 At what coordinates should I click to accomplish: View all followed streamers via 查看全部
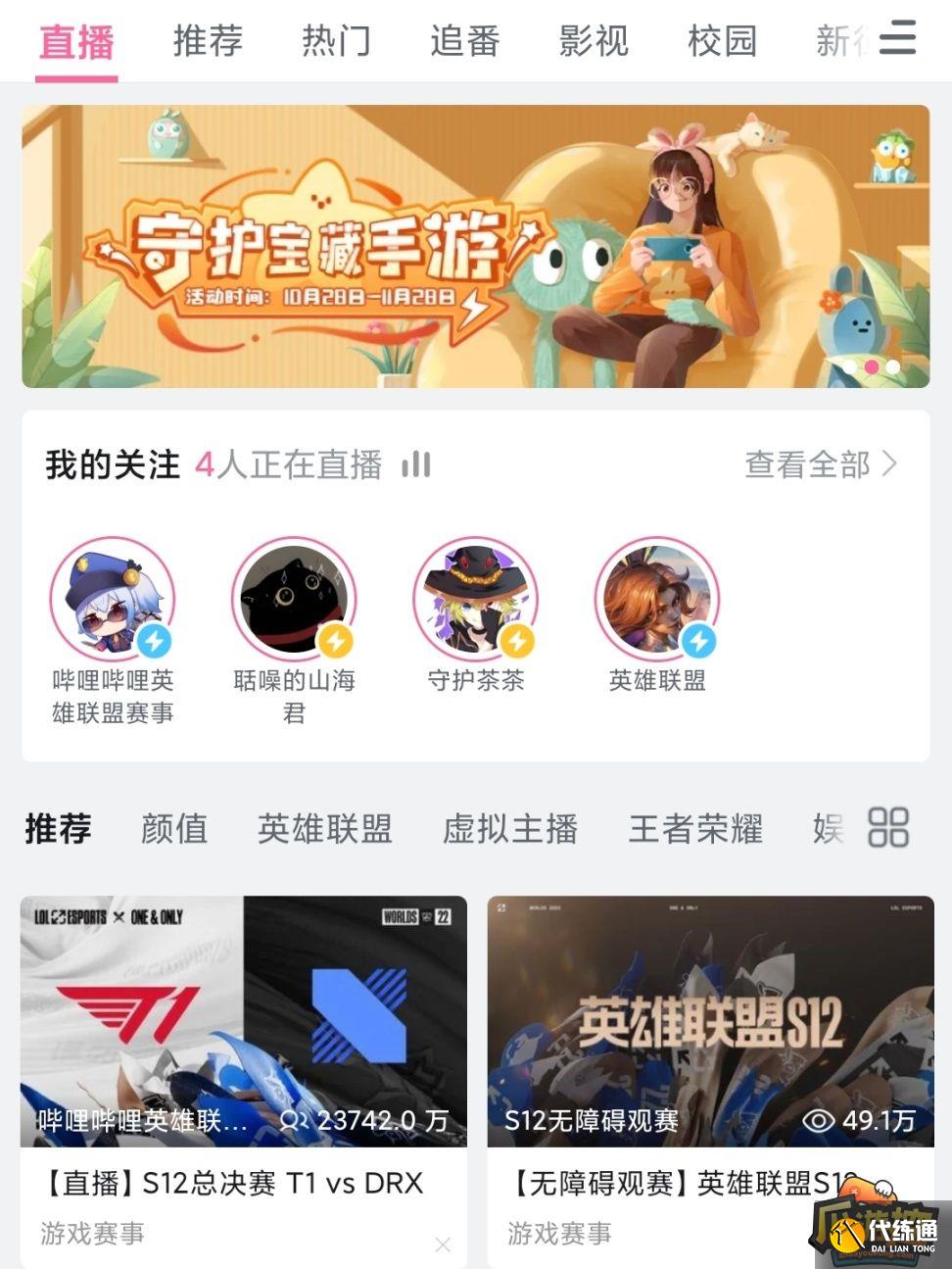[x=820, y=464]
